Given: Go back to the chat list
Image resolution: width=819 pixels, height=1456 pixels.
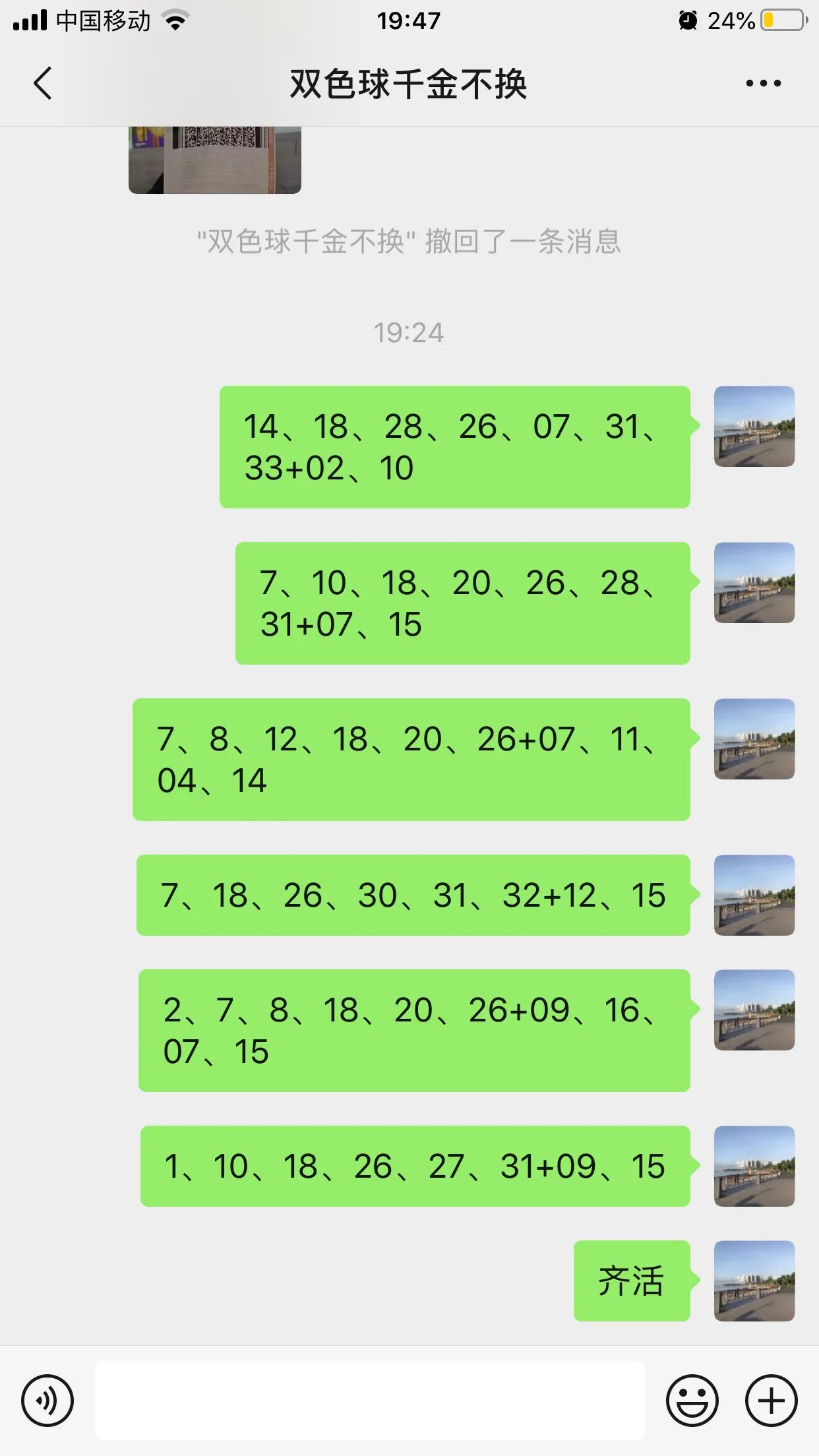Looking at the screenshot, I should click(43, 84).
